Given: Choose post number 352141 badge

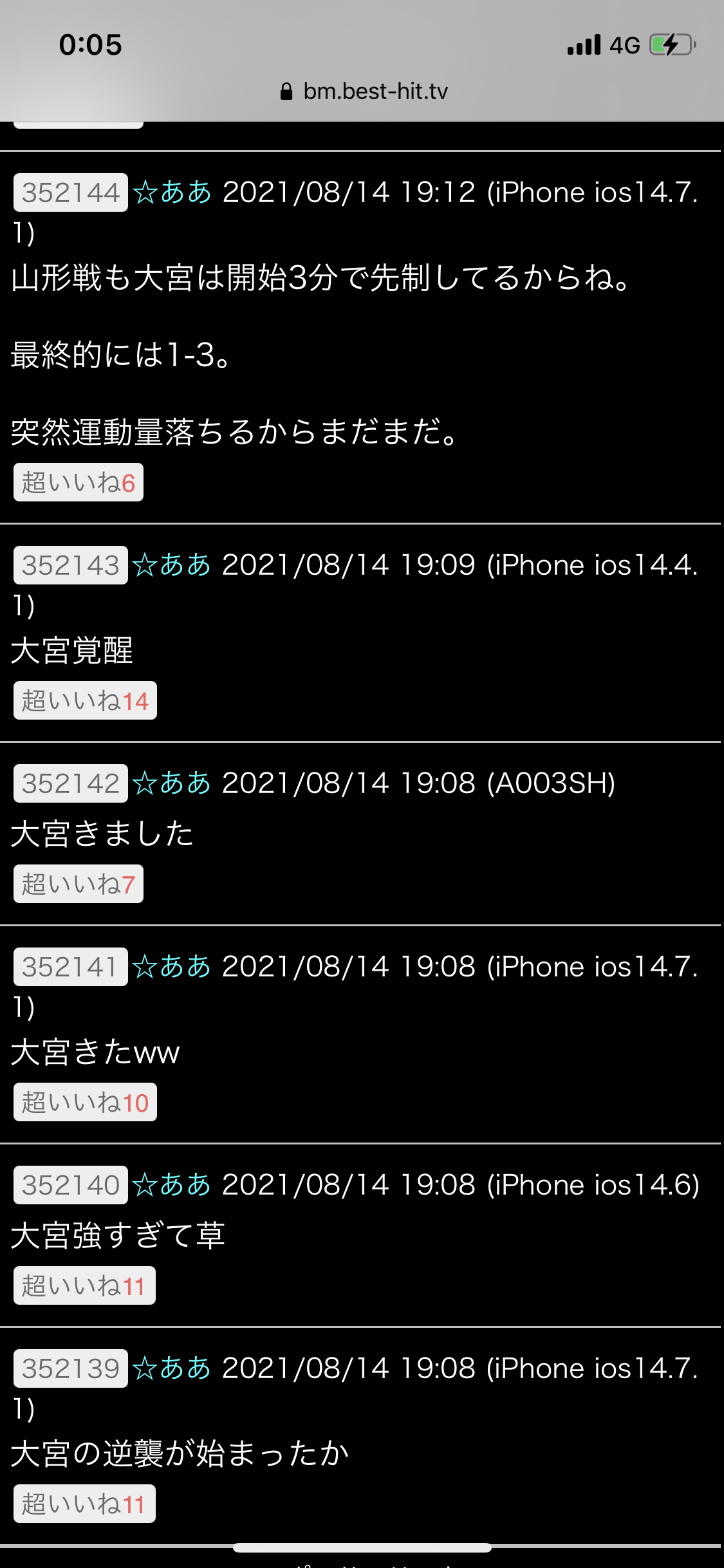Looking at the screenshot, I should click(71, 967).
